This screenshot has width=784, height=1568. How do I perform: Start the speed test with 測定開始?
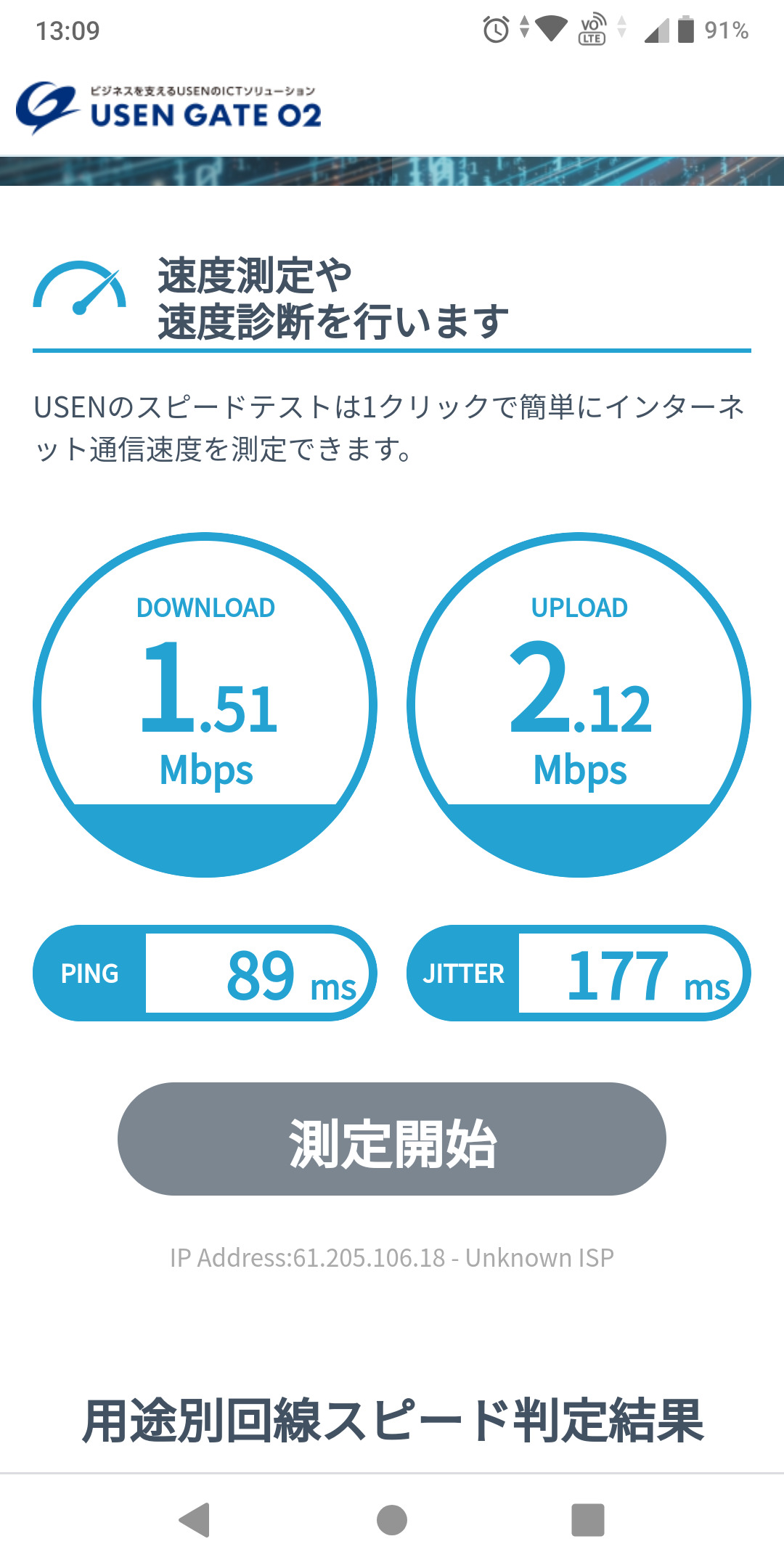392,1140
